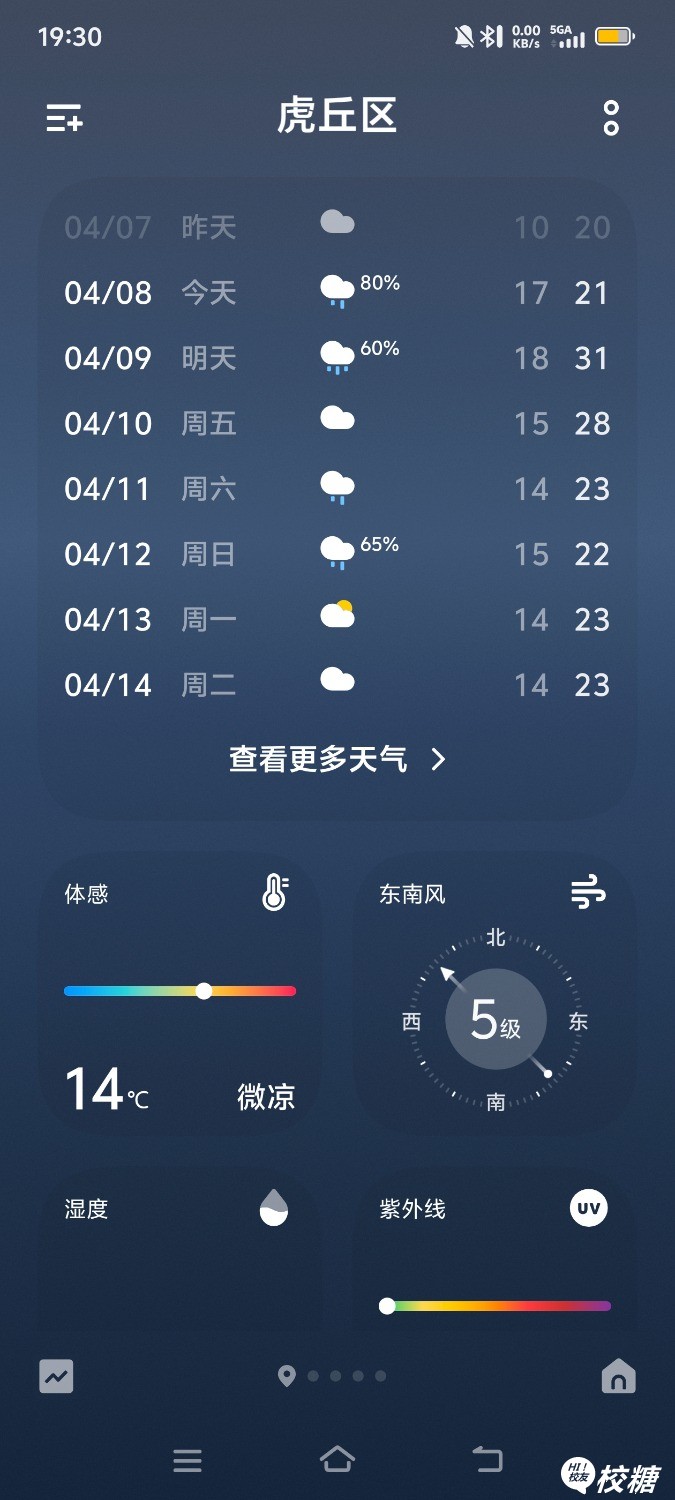Open the 体感 feels-like temperature card
Screen dimensions: 675x1500
coord(180,993)
